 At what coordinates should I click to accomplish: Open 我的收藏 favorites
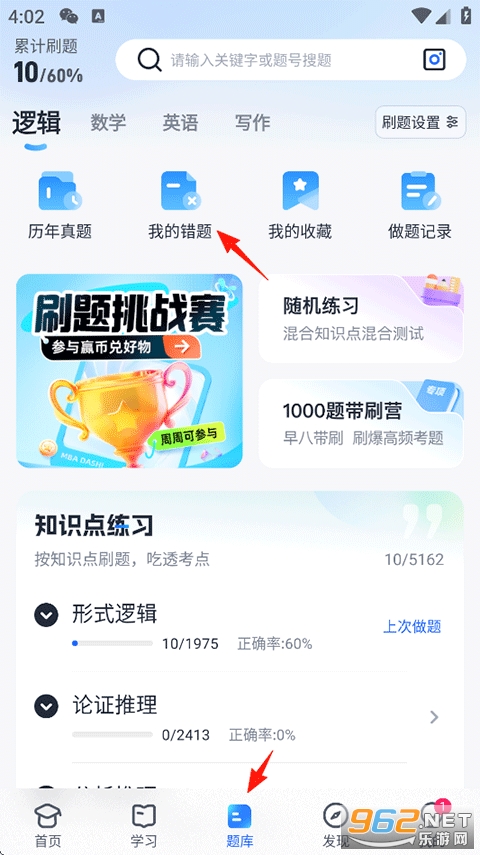tap(300, 205)
